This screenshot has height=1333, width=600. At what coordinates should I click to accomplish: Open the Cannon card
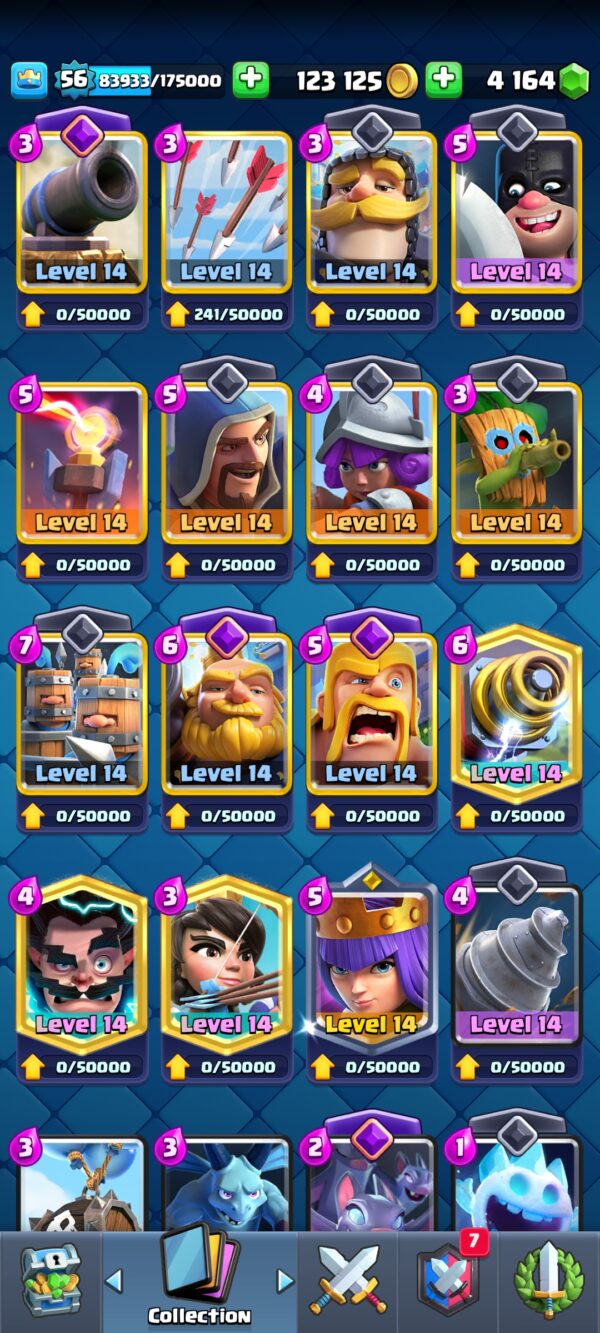tap(82, 212)
